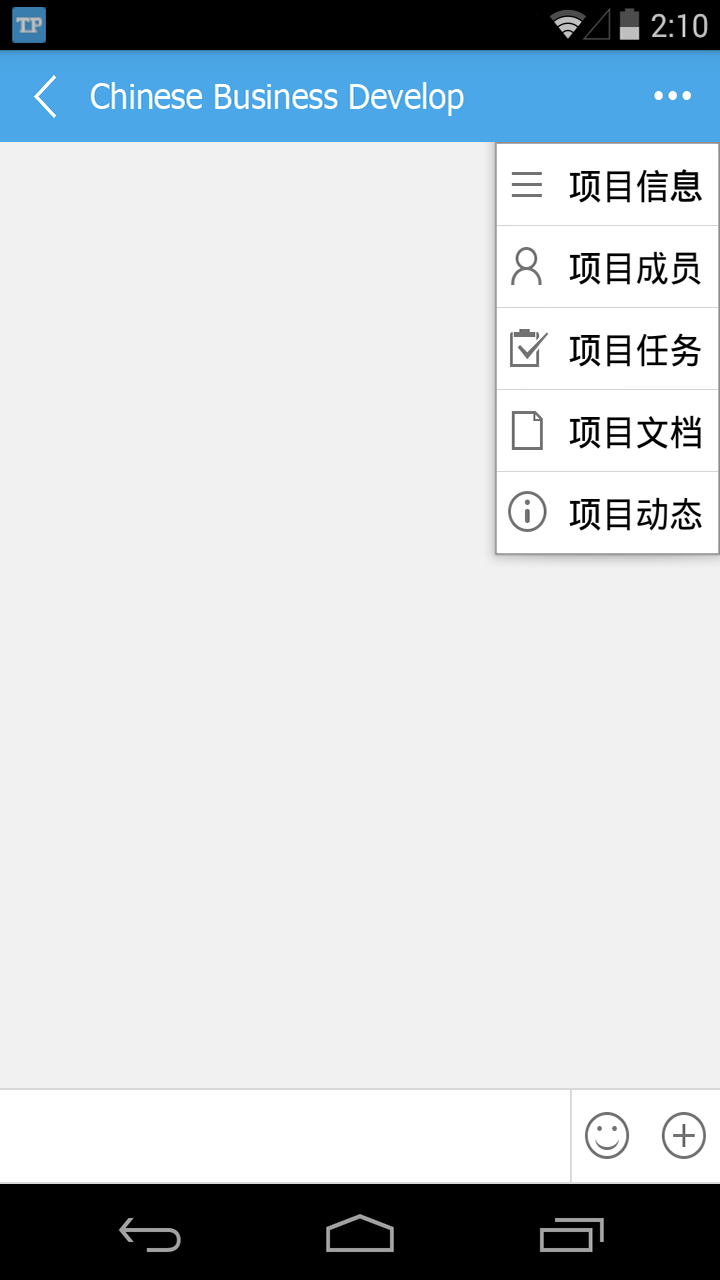Tap the message text field
The height and width of the screenshot is (1280, 720).
285,1136
